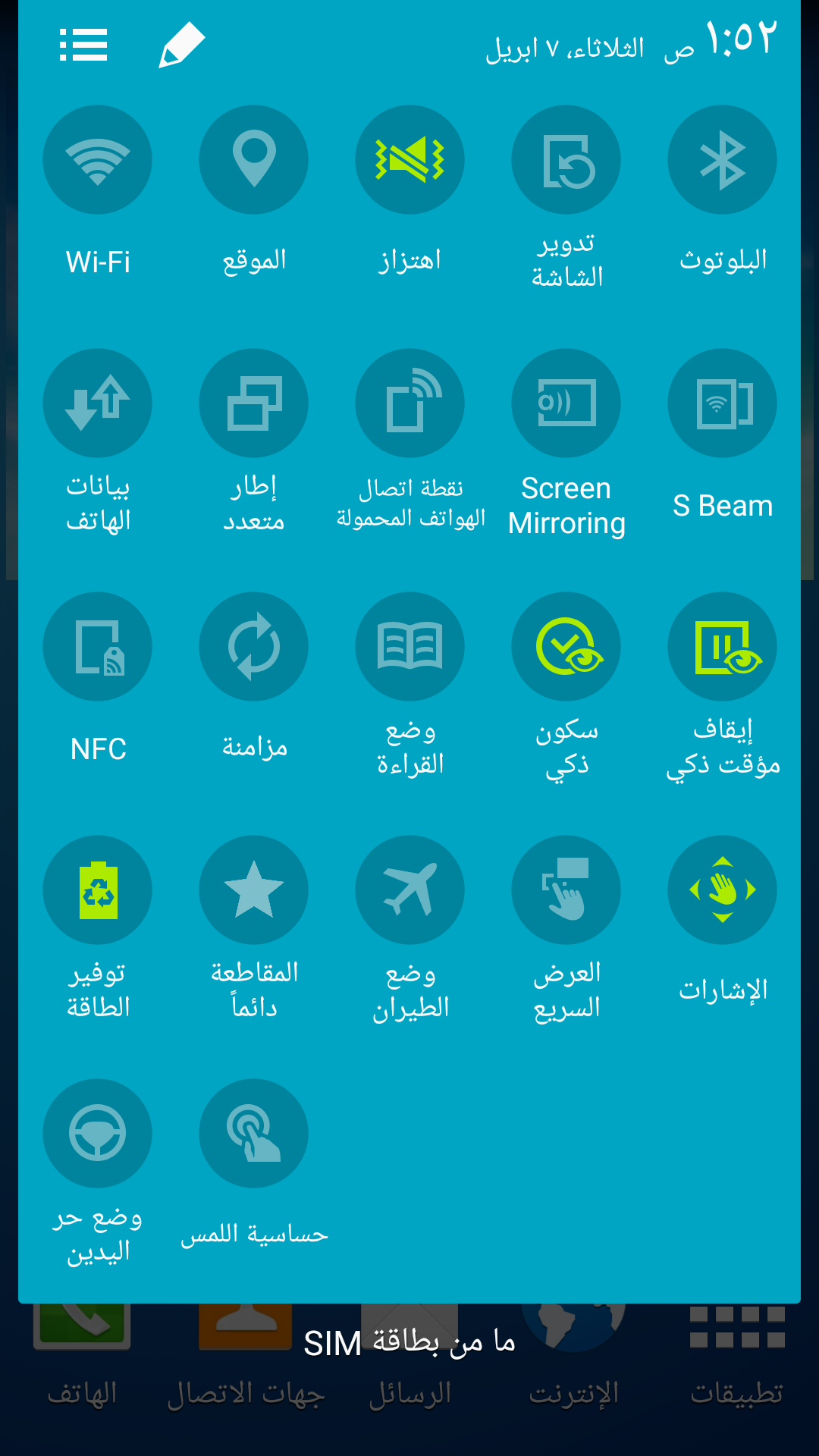Enable وضع الطيران airplane mode
Image resolution: width=819 pixels, height=1456 pixels.
coord(410,890)
